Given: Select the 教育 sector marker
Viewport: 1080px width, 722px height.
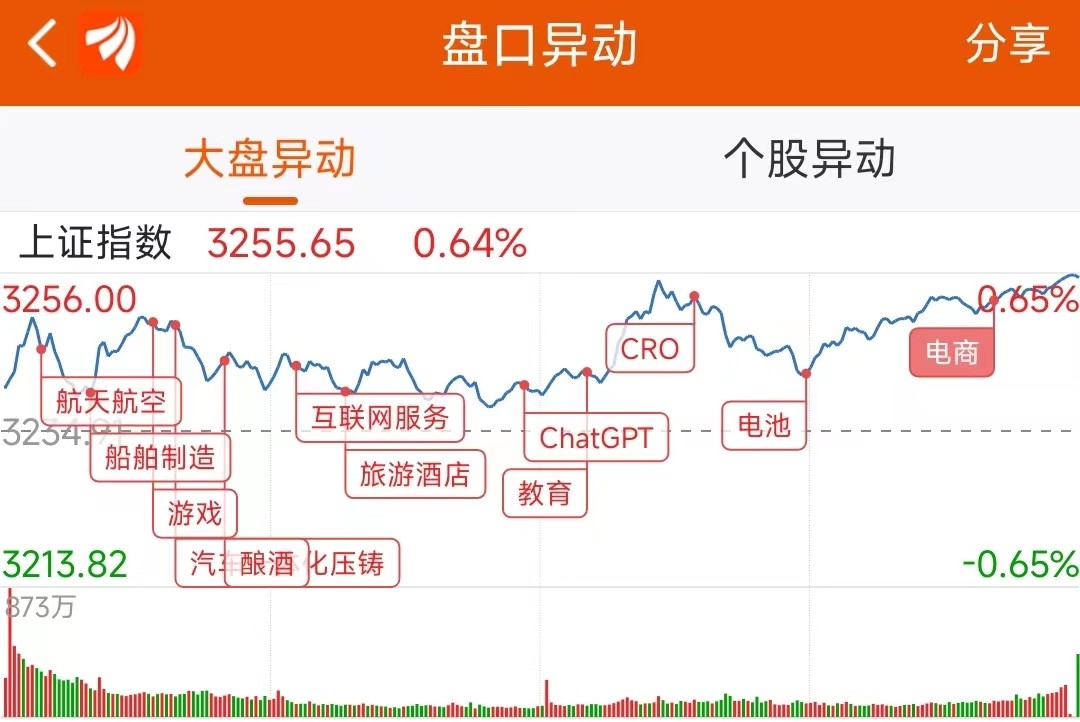Looking at the screenshot, I should tap(544, 492).
